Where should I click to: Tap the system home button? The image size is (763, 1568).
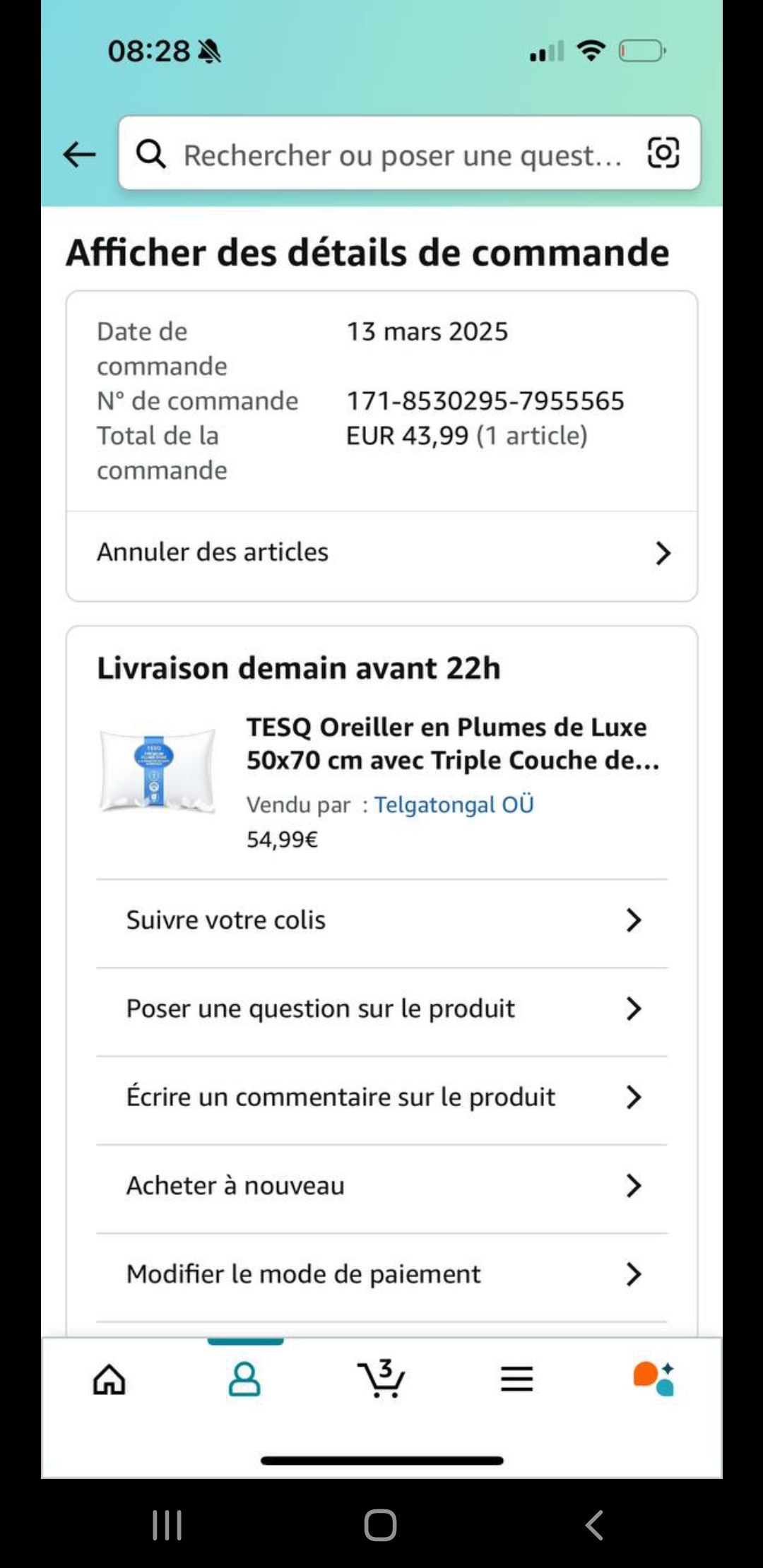pyautogui.click(x=380, y=1525)
